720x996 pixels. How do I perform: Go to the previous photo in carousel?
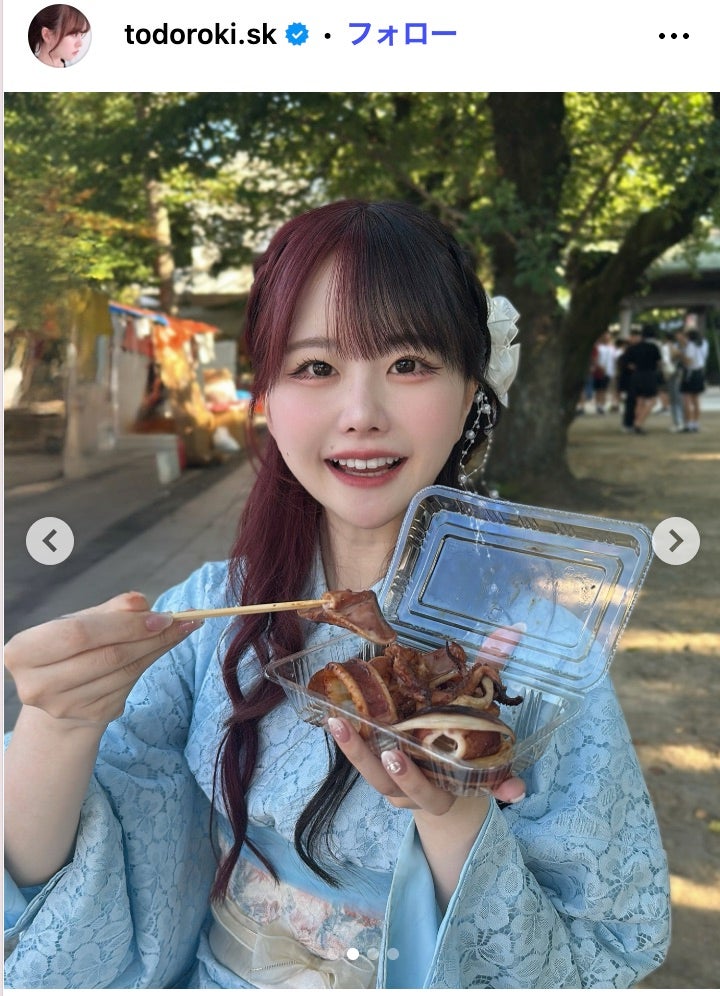[49, 541]
